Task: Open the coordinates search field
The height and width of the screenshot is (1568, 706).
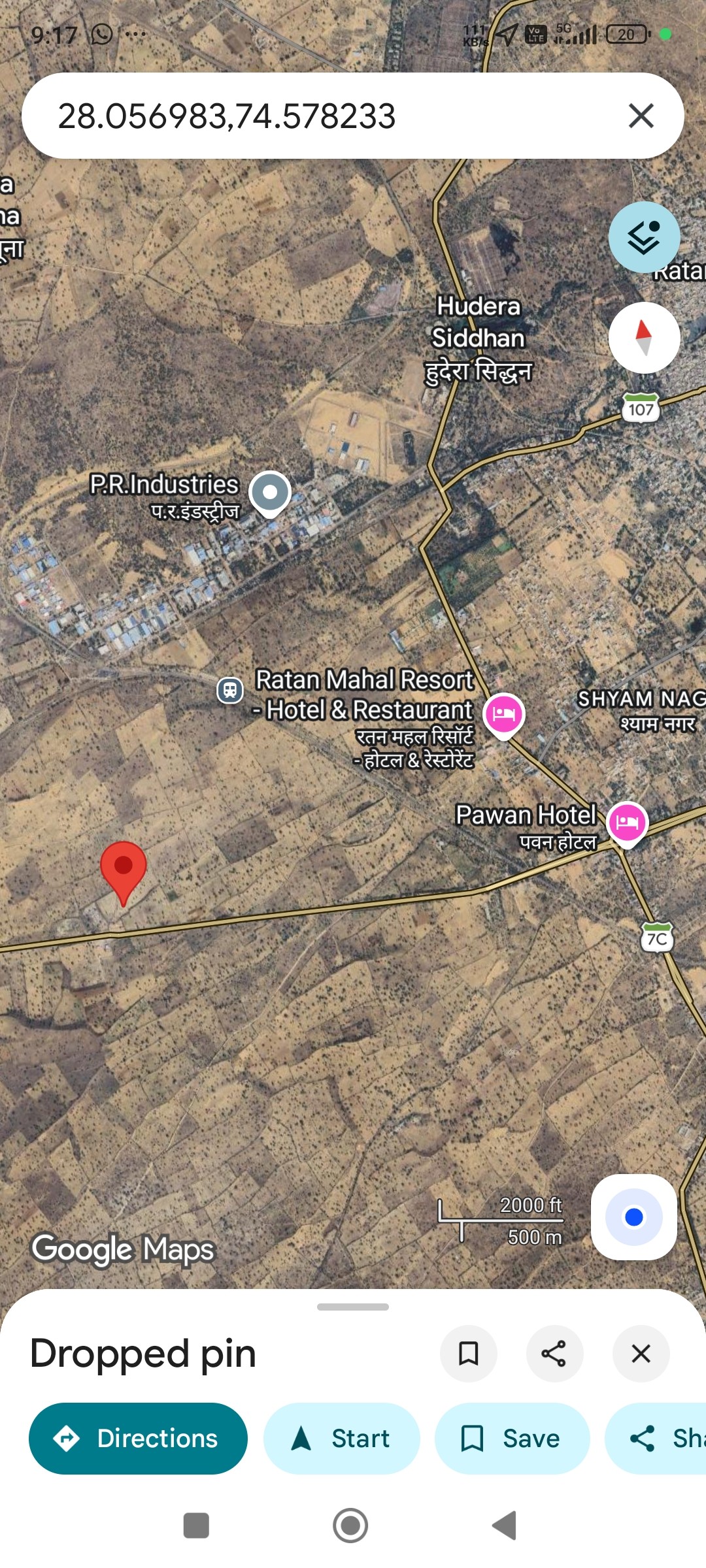Action: pos(314,116)
